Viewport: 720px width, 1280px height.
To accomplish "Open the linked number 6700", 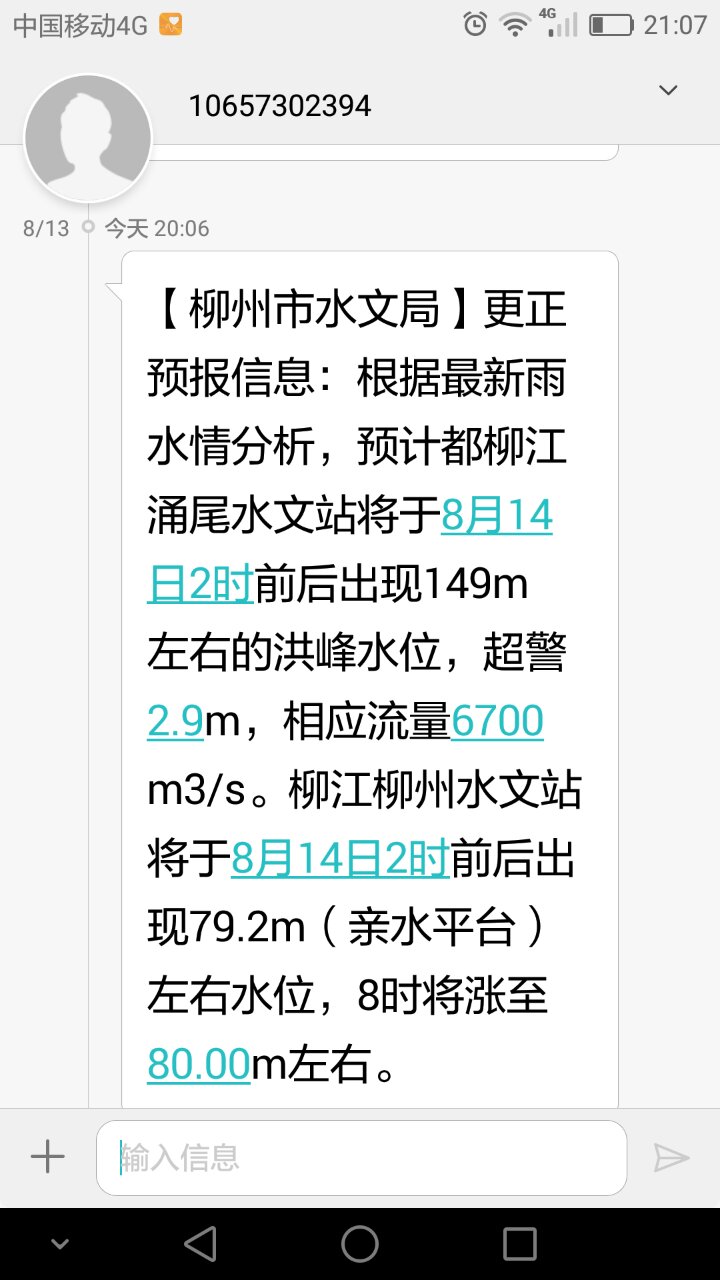I will pos(497,721).
